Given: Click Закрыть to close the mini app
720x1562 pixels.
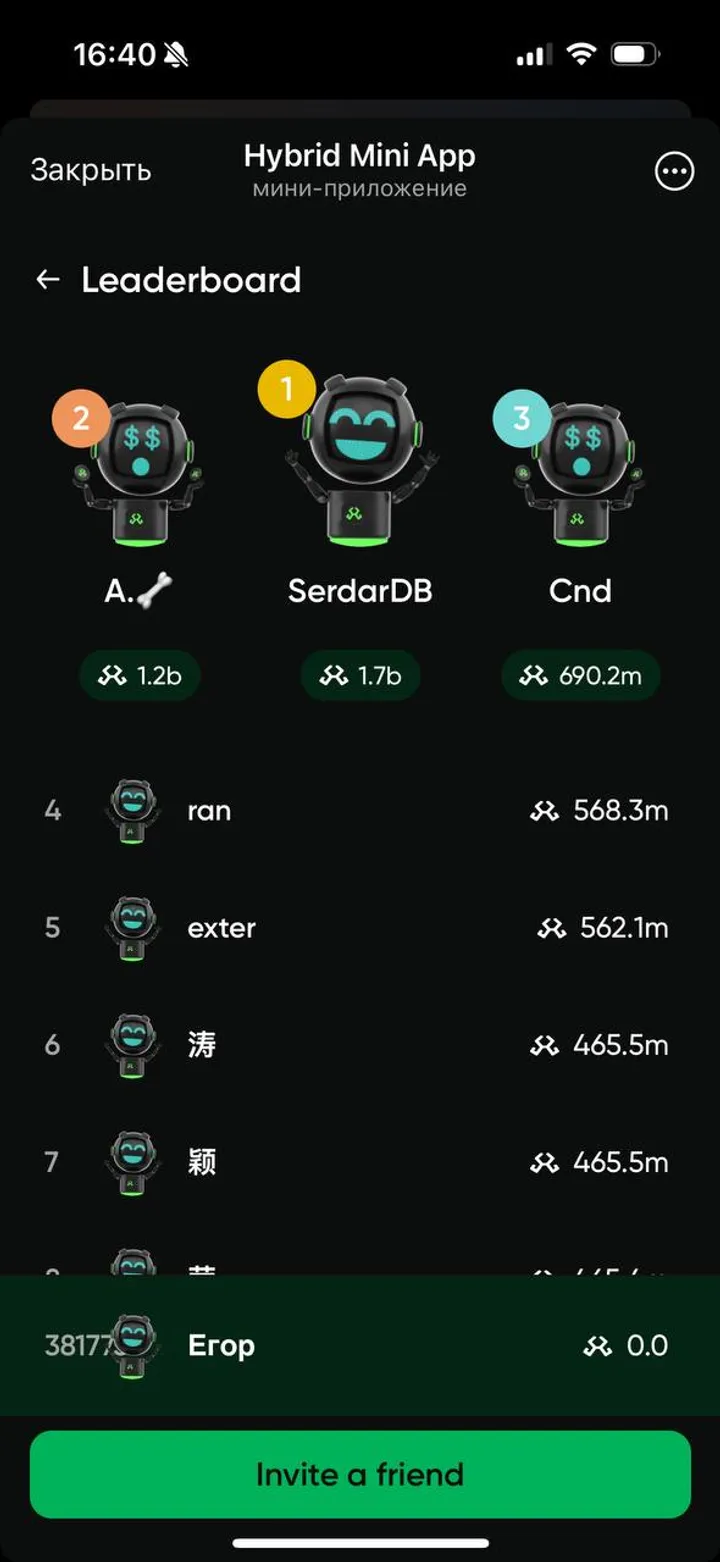Looking at the screenshot, I should pyautogui.click(x=91, y=170).
